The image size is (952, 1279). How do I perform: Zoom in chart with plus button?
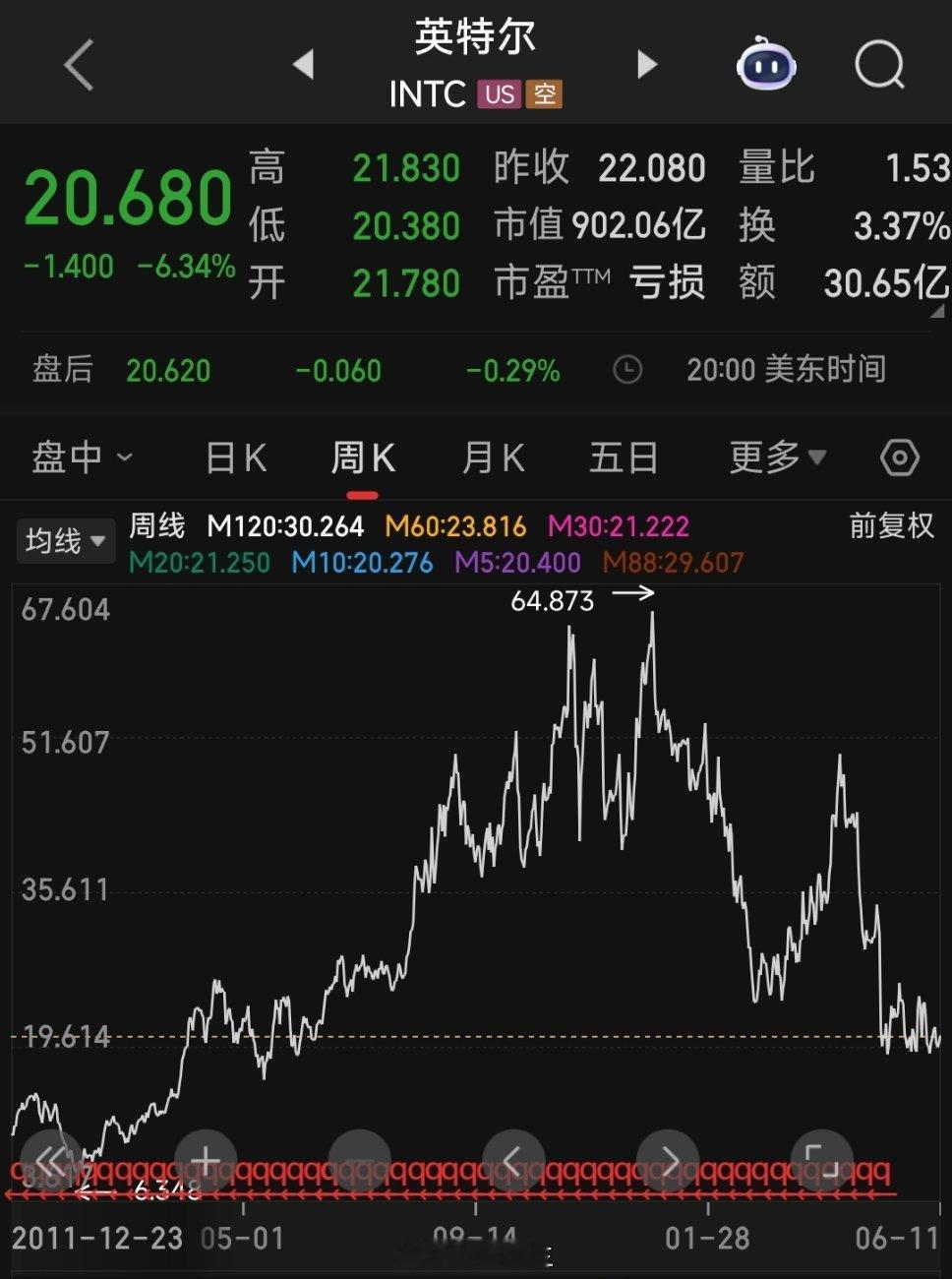206,1161
